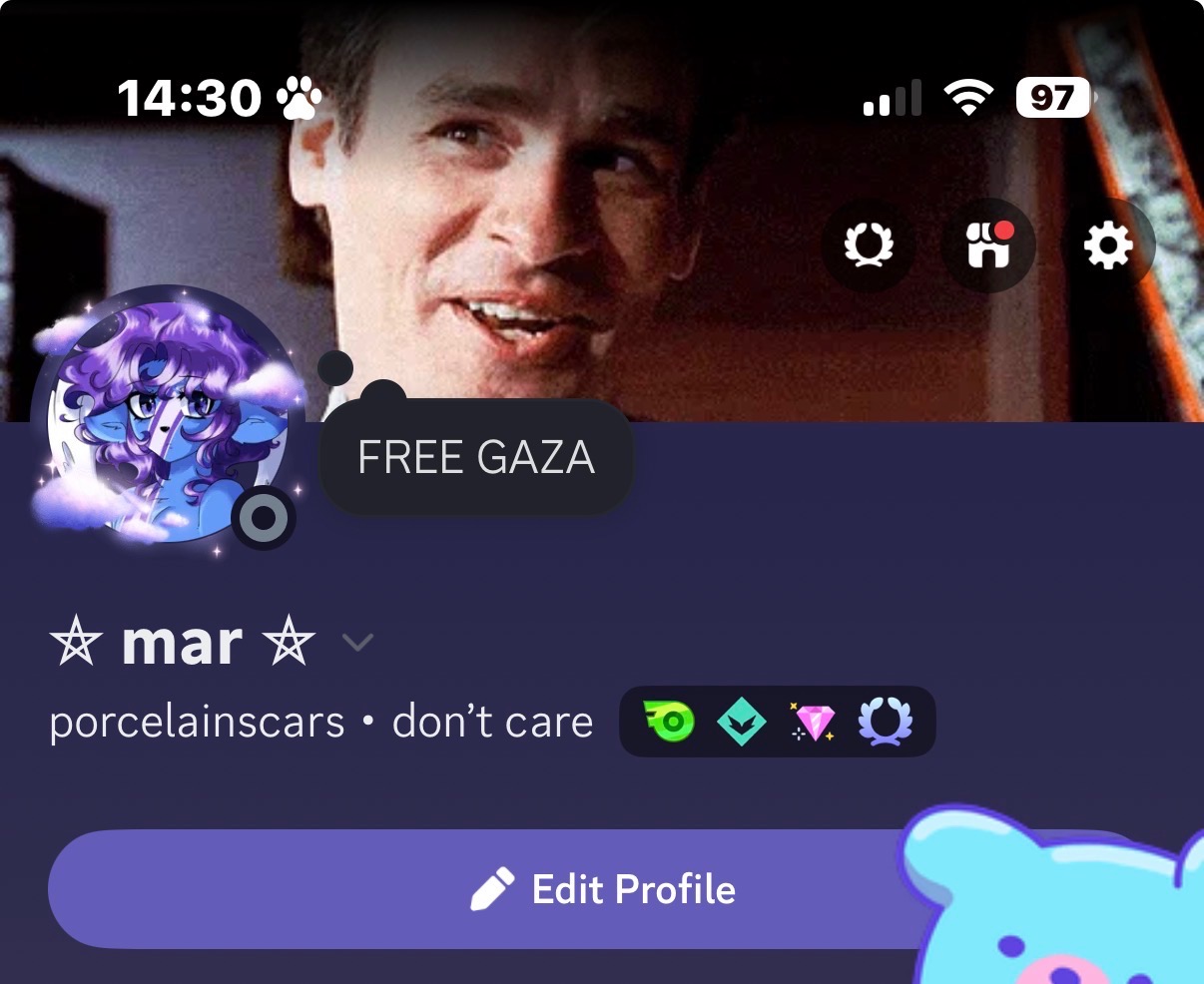Tap the pink gem boost badge
This screenshot has height=984, width=1204.
pos(813,722)
